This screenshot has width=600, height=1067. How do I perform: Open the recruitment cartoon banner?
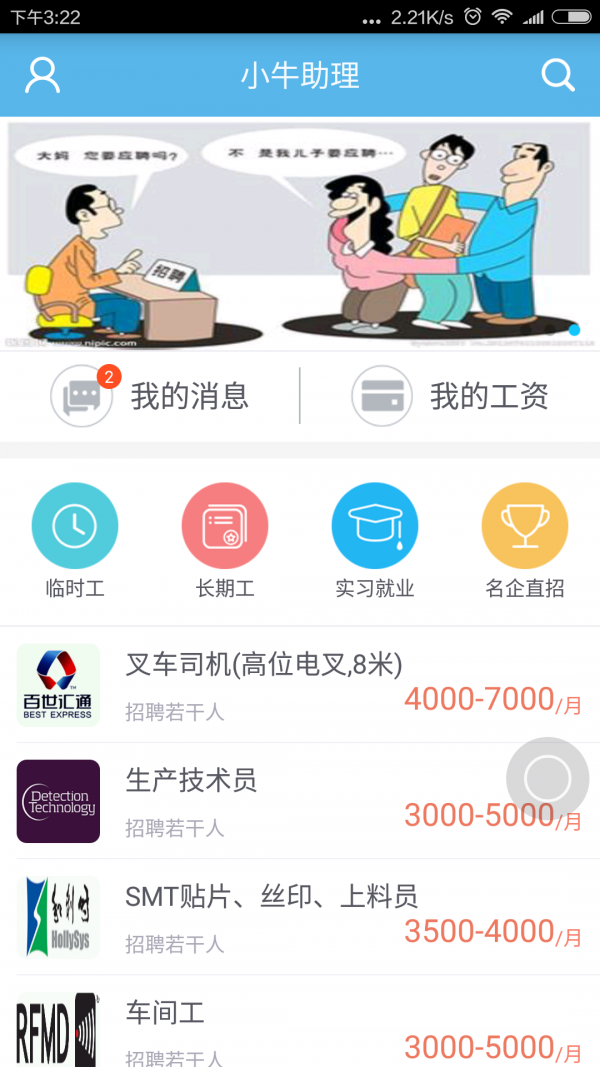[x=300, y=234]
